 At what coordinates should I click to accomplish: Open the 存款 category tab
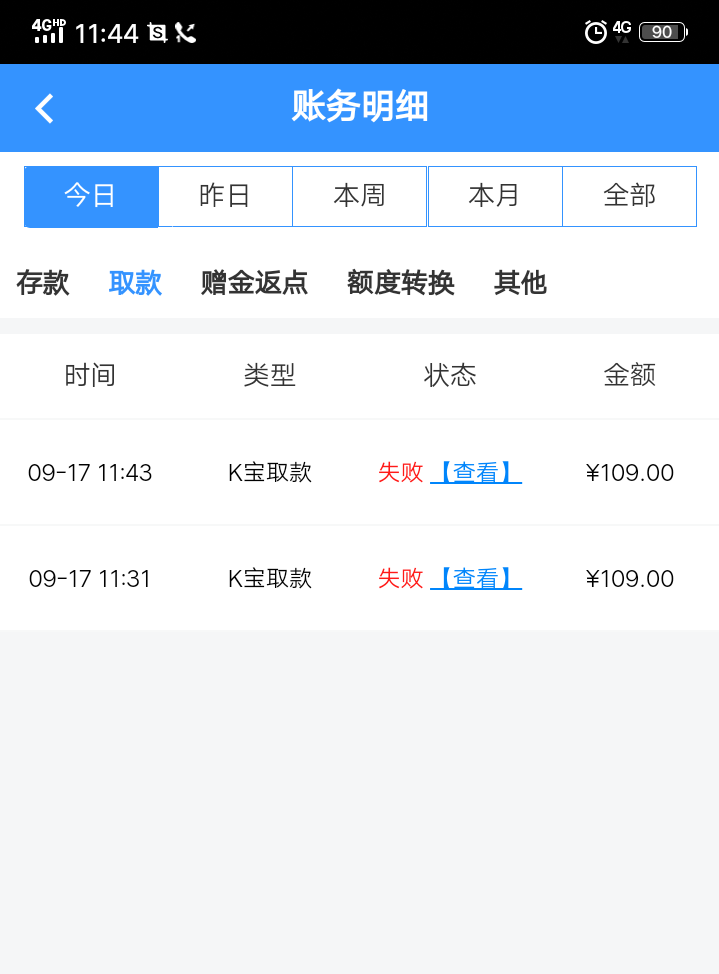click(x=43, y=283)
